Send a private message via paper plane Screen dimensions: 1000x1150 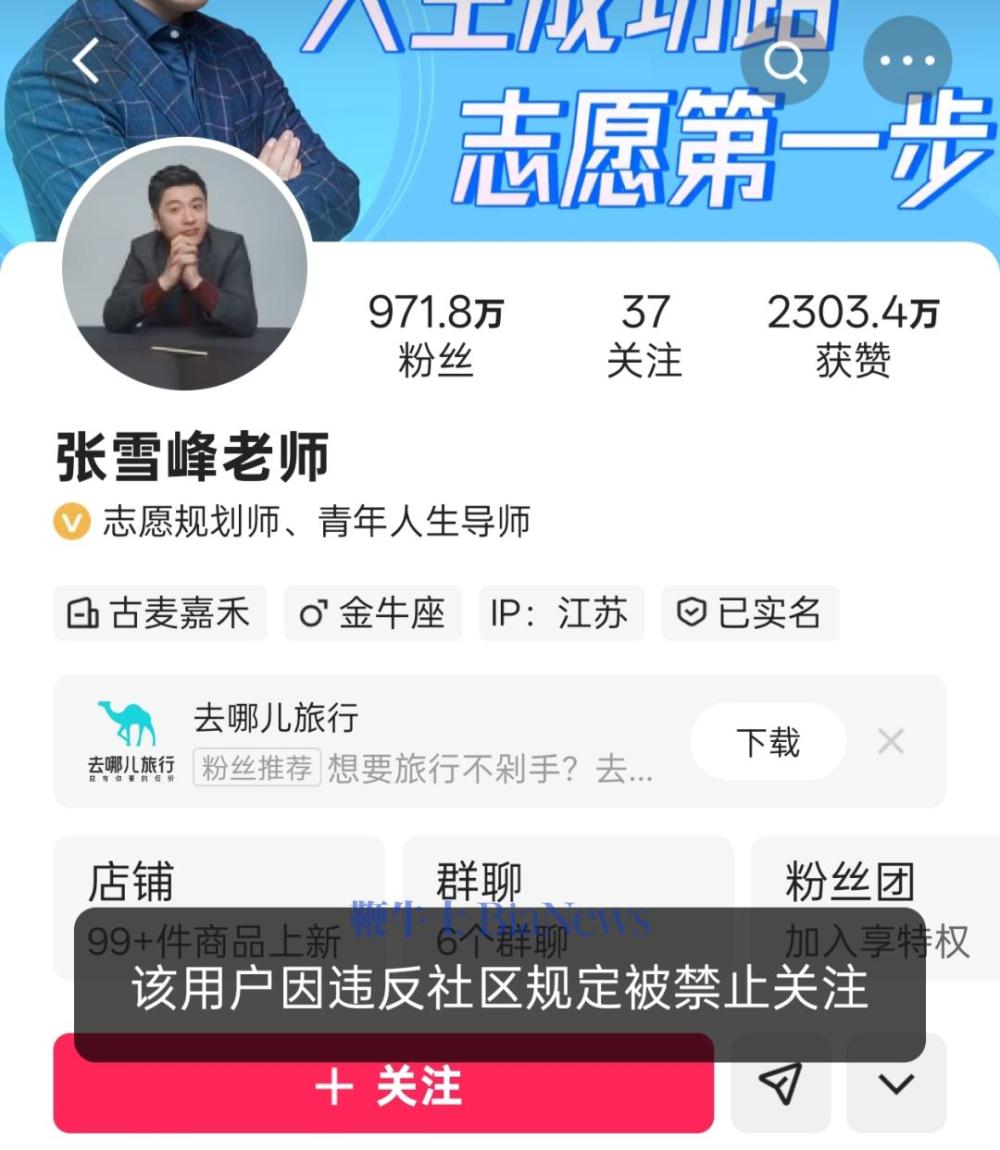780,1084
